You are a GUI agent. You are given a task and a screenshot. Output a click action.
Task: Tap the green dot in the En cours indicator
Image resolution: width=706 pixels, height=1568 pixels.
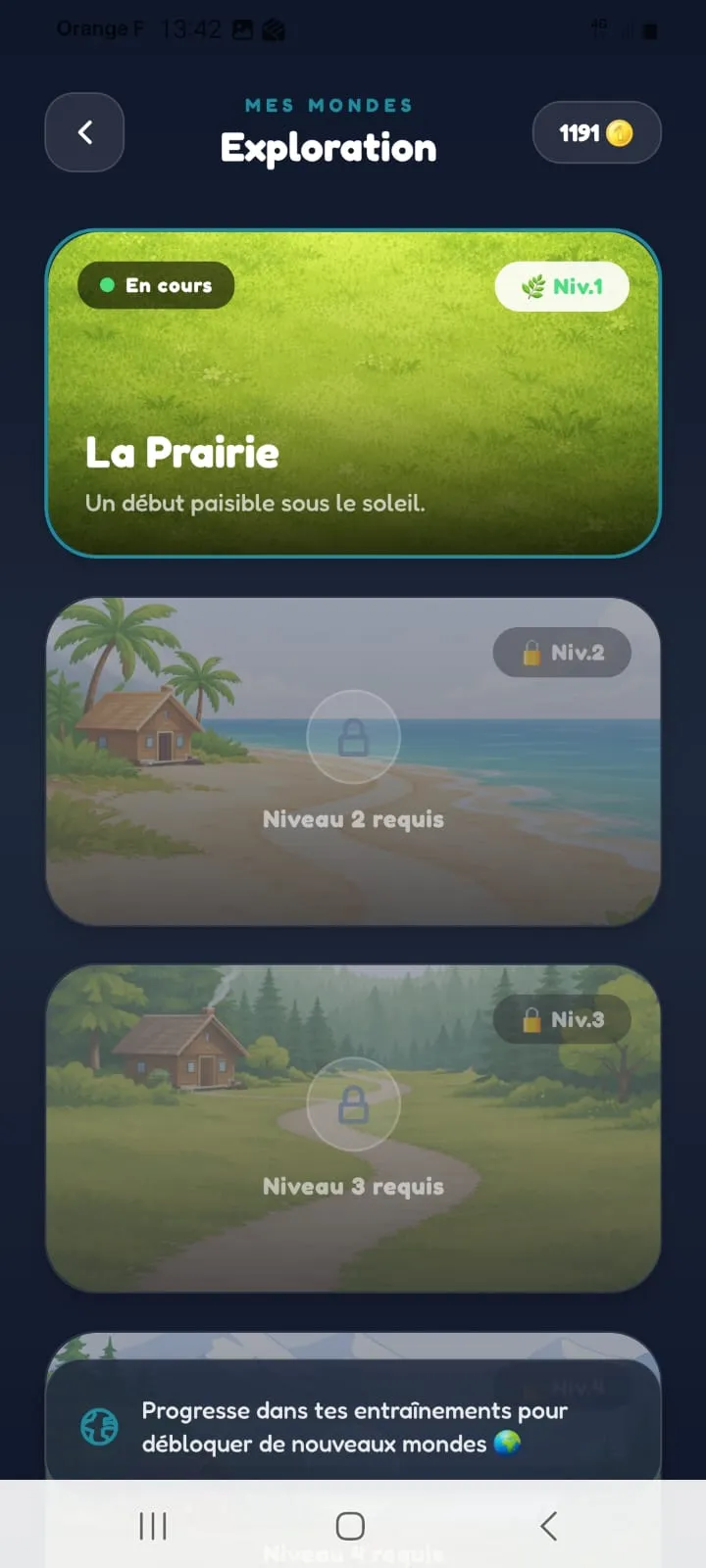pos(107,285)
